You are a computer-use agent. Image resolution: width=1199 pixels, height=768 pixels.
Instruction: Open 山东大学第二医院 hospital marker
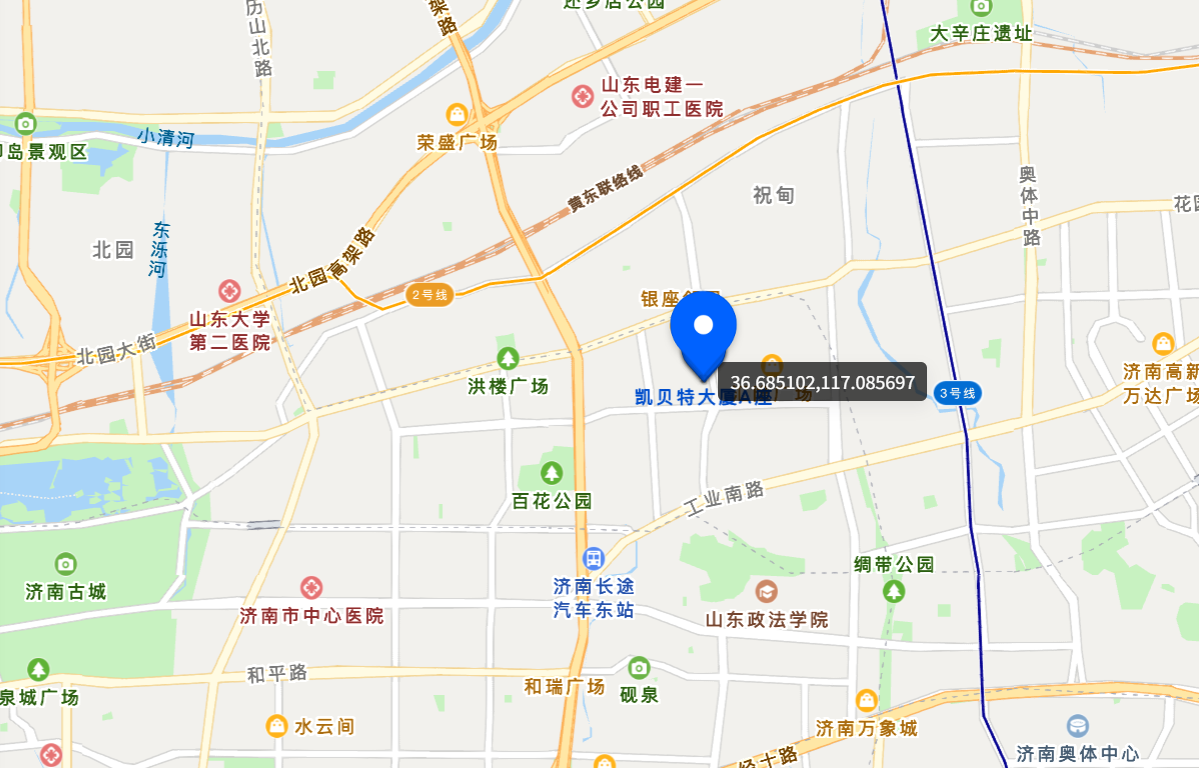230,292
